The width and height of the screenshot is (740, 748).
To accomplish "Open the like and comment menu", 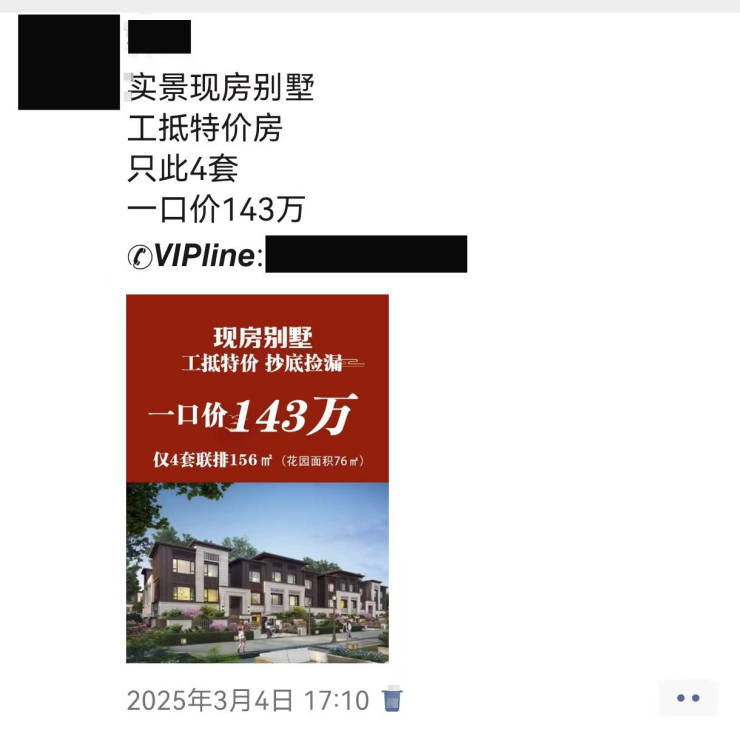I will pos(688,698).
